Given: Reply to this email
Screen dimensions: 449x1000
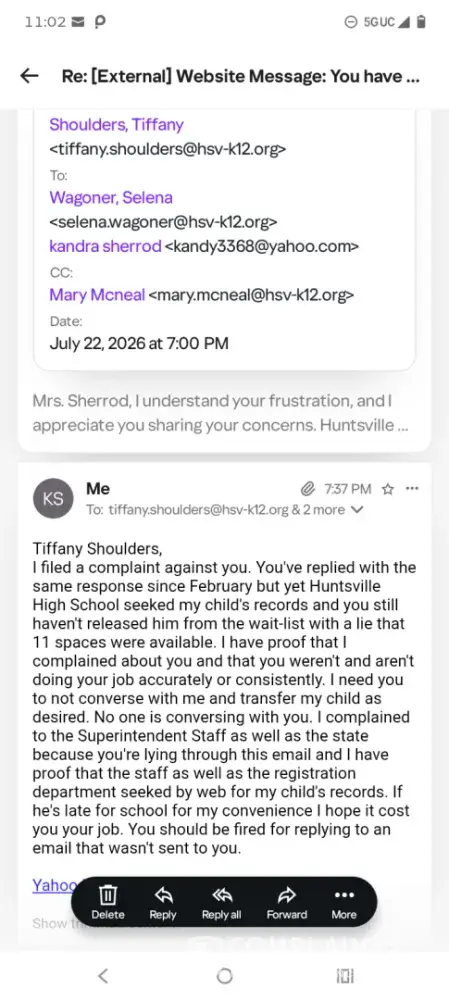Looking at the screenshot, I should point(163,902).
